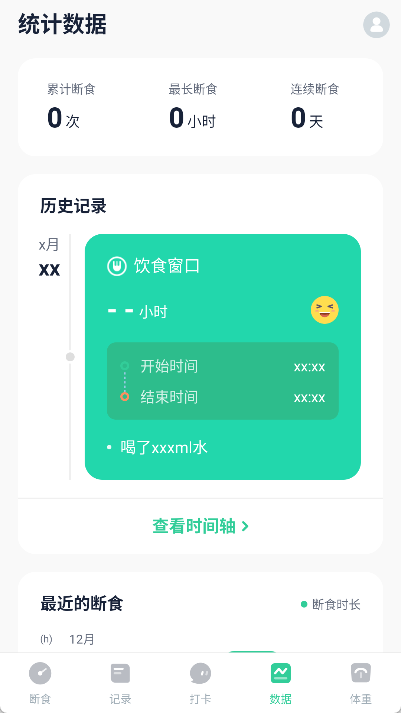Select the 数据 tab
The height and width of the screenshot is (713, 401).
[281, 683]
